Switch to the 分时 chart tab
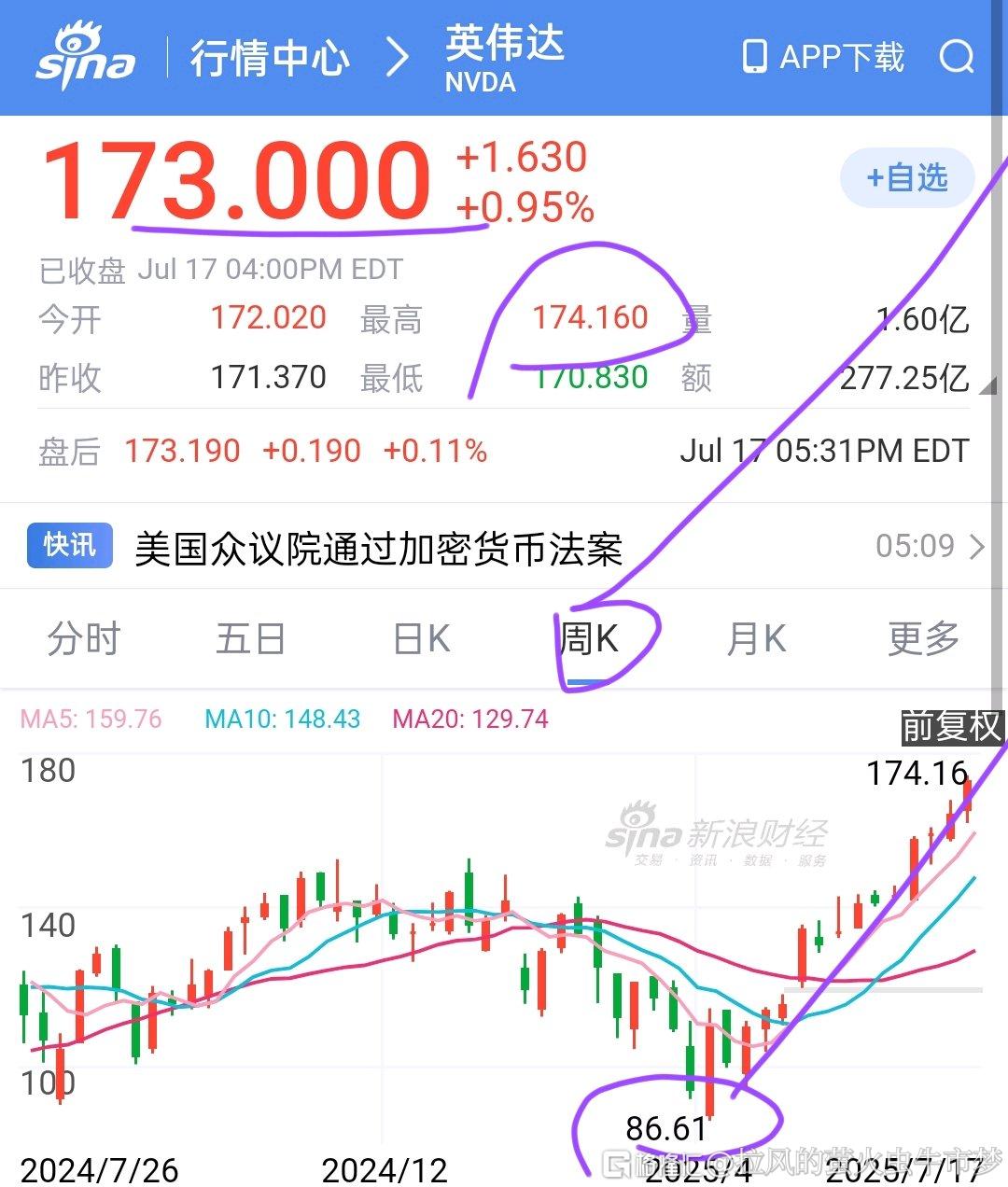 pyautogui.click(x=84, y=639)
